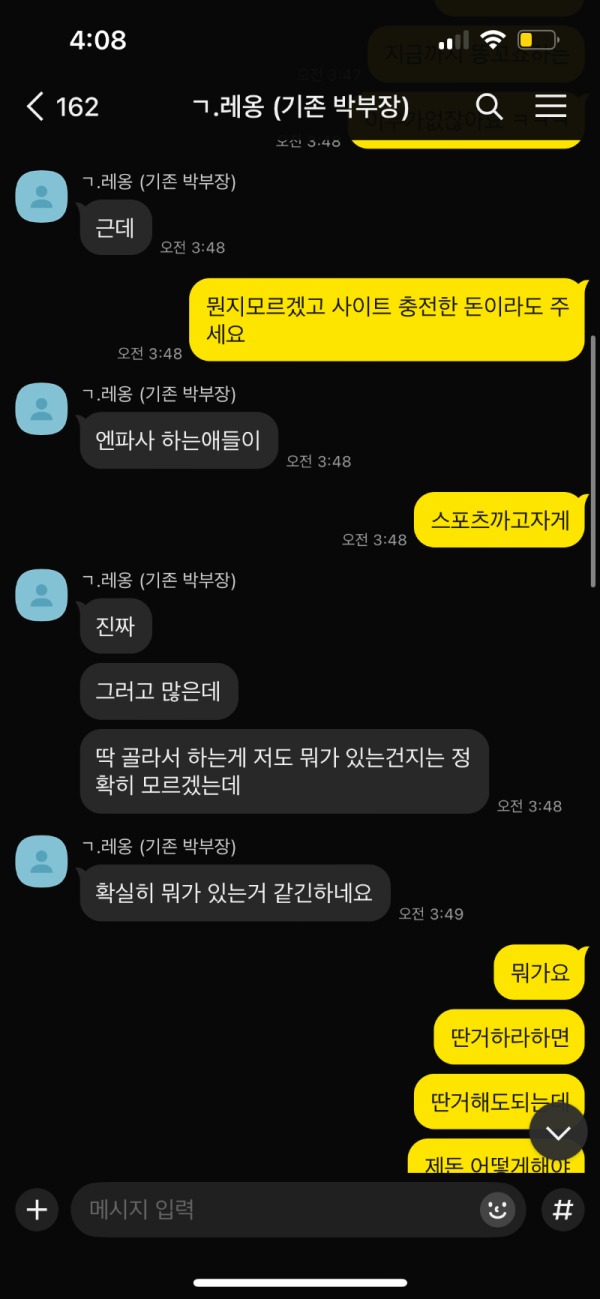View profile avatar beside 엔파사 하는애들이 message
The width and height of the screenshot is (600, 1299).
[x=42, y=409]
